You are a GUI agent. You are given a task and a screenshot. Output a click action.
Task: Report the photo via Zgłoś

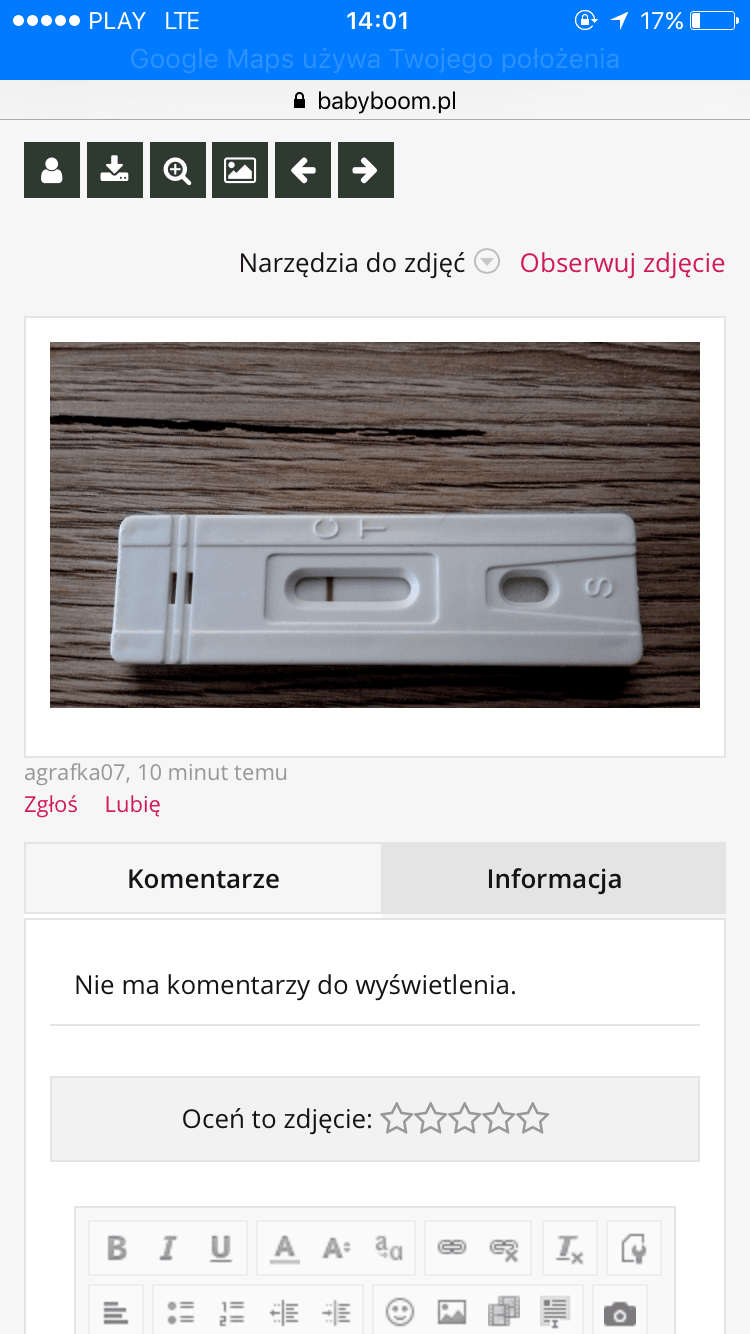[51, 804]
